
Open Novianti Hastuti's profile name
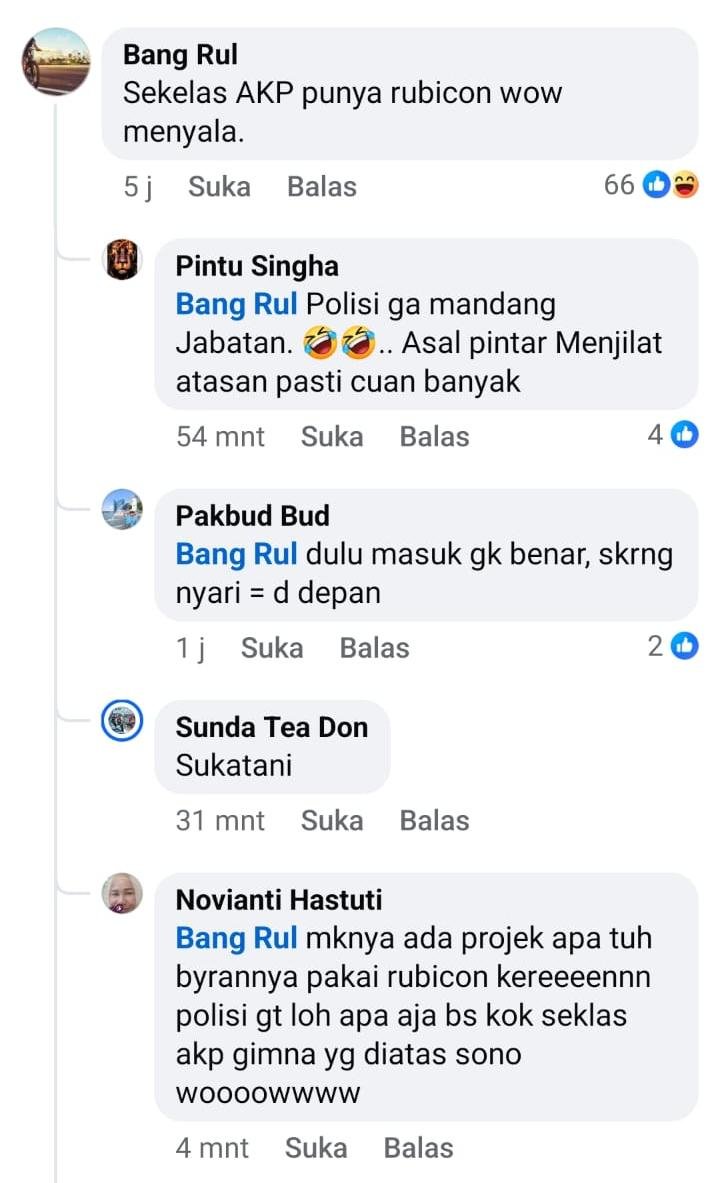point(279,900)
